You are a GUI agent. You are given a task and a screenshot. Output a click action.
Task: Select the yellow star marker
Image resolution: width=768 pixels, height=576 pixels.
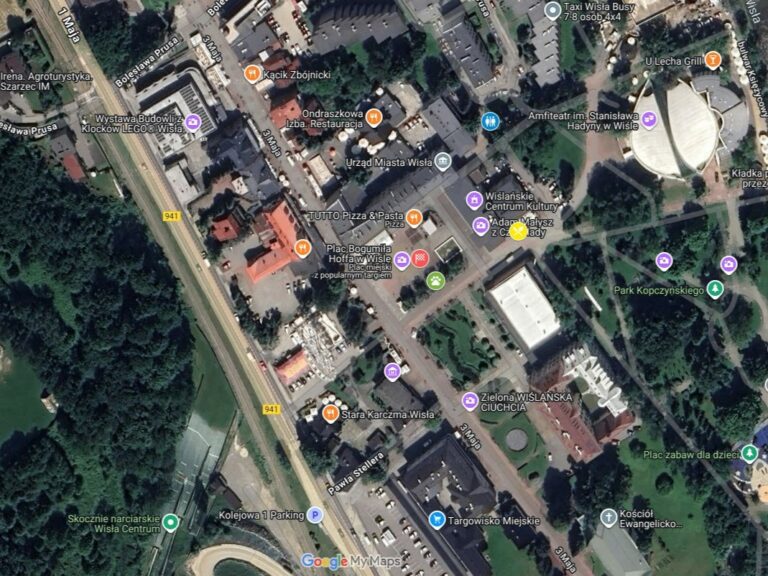coord(518,231)
